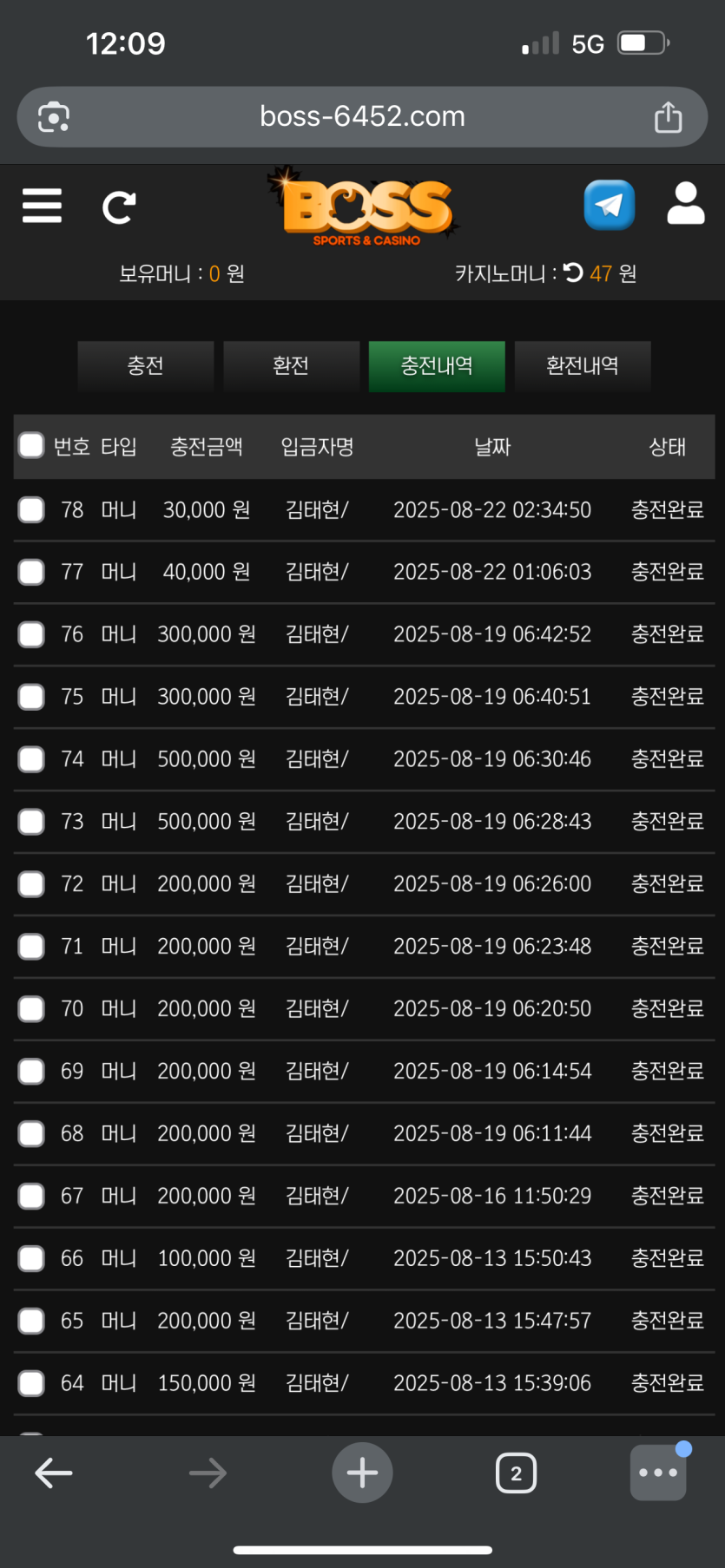Open the 환전내역 tab

pos(583,366)
